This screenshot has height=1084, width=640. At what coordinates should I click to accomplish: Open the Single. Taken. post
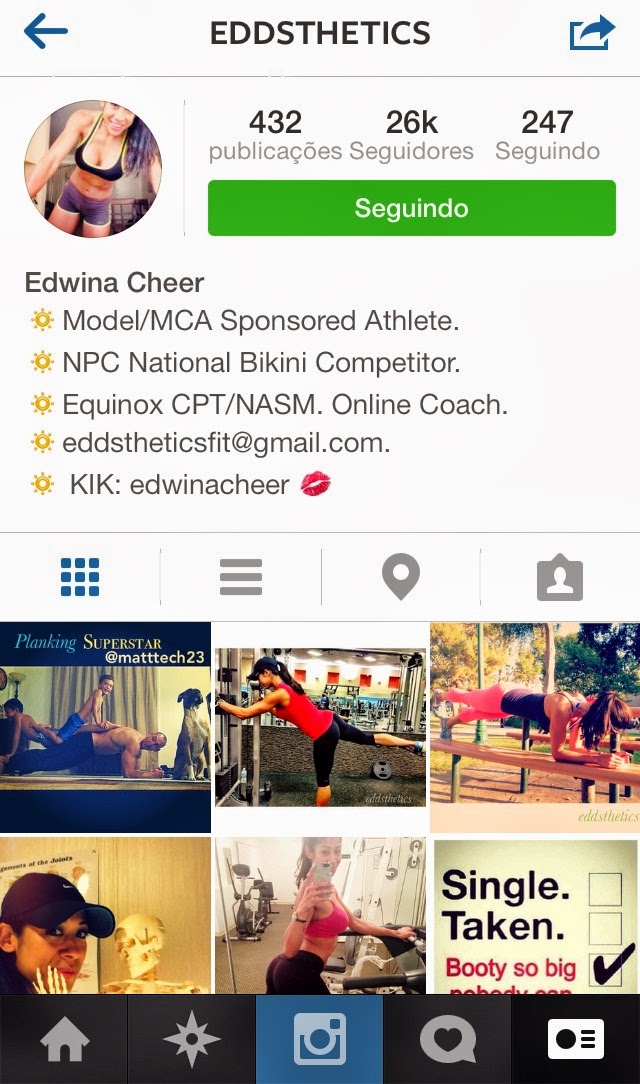pyautogui.click(x=535, y=915)
